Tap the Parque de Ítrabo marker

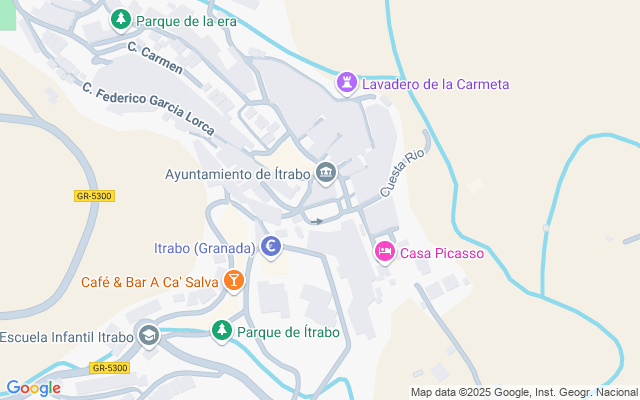pyautogui.click(x=222, y=331)
